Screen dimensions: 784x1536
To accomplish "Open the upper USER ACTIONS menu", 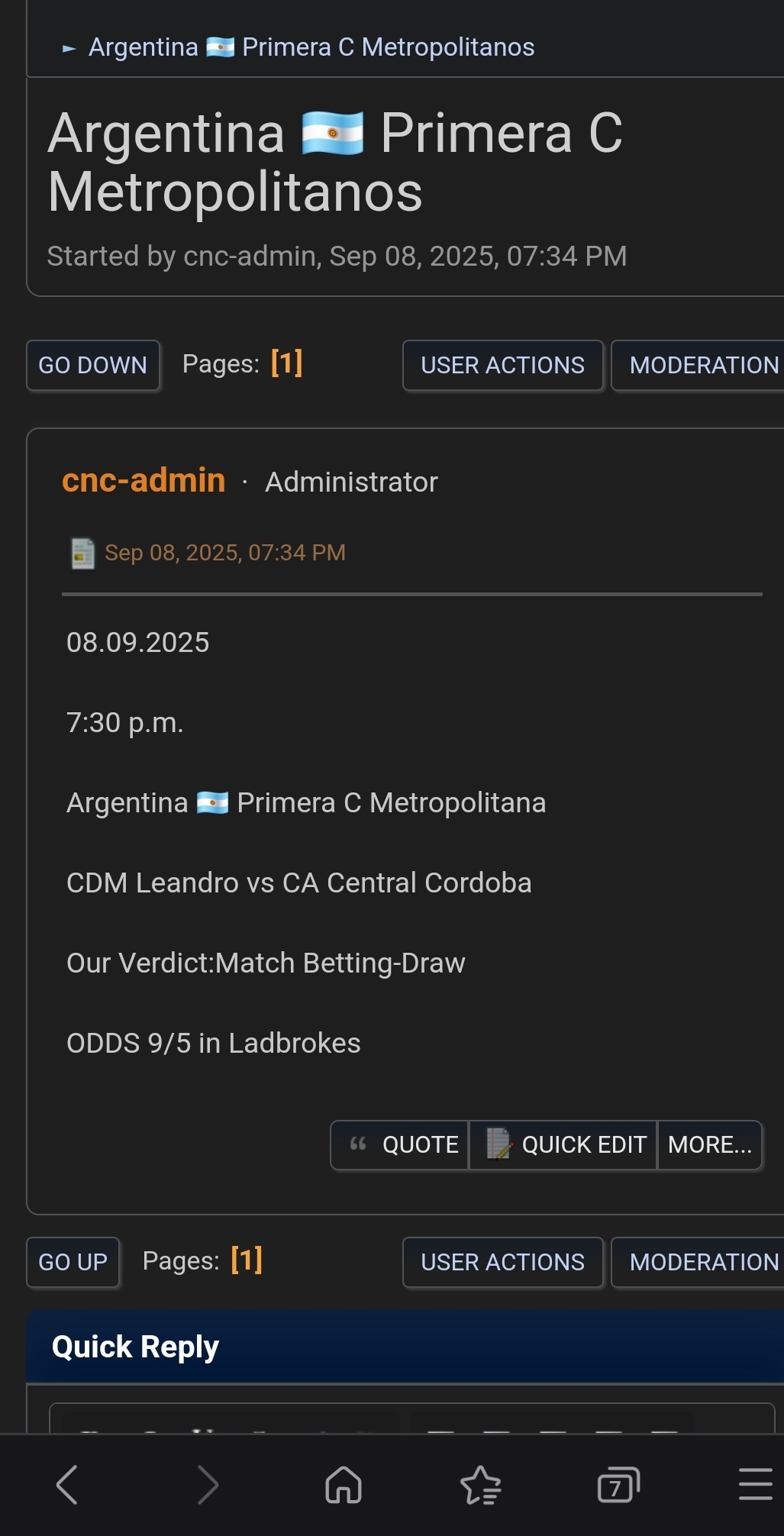I will (x=502, y=365).
